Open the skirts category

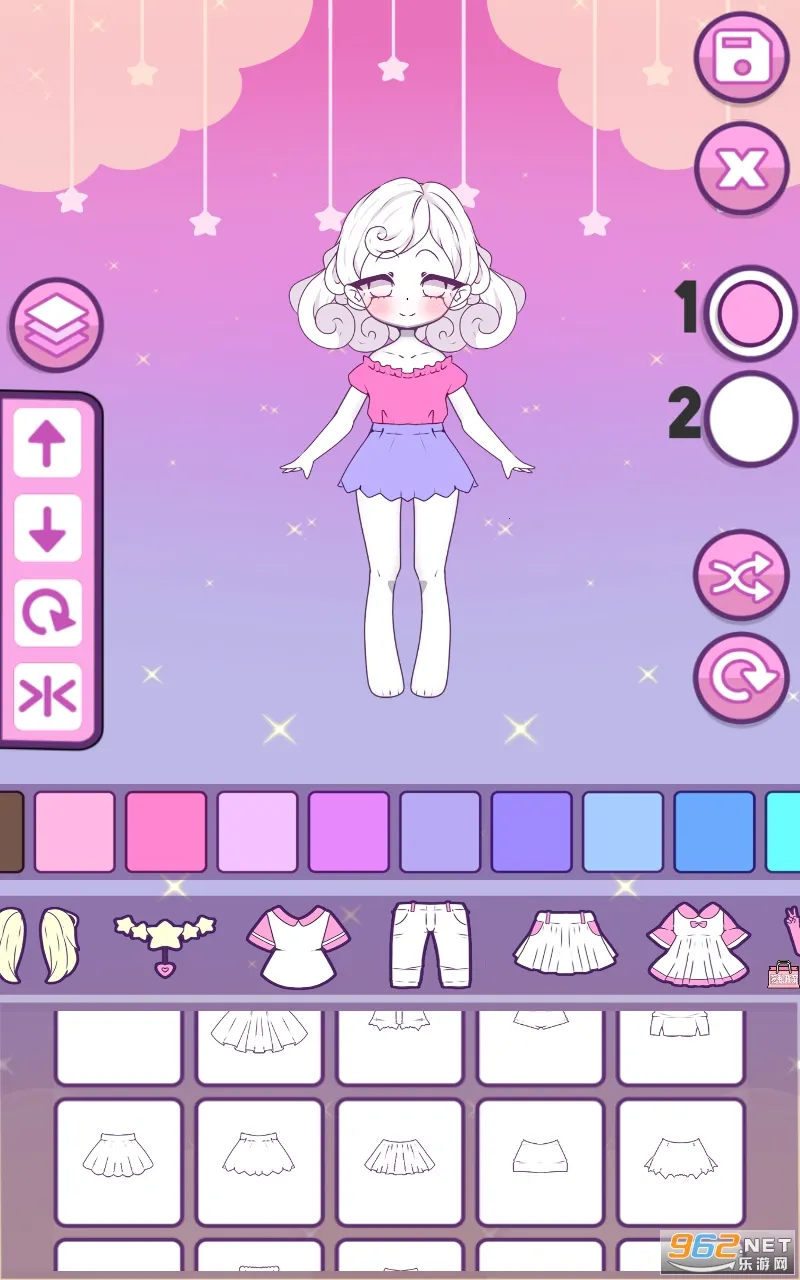point(565,944)
